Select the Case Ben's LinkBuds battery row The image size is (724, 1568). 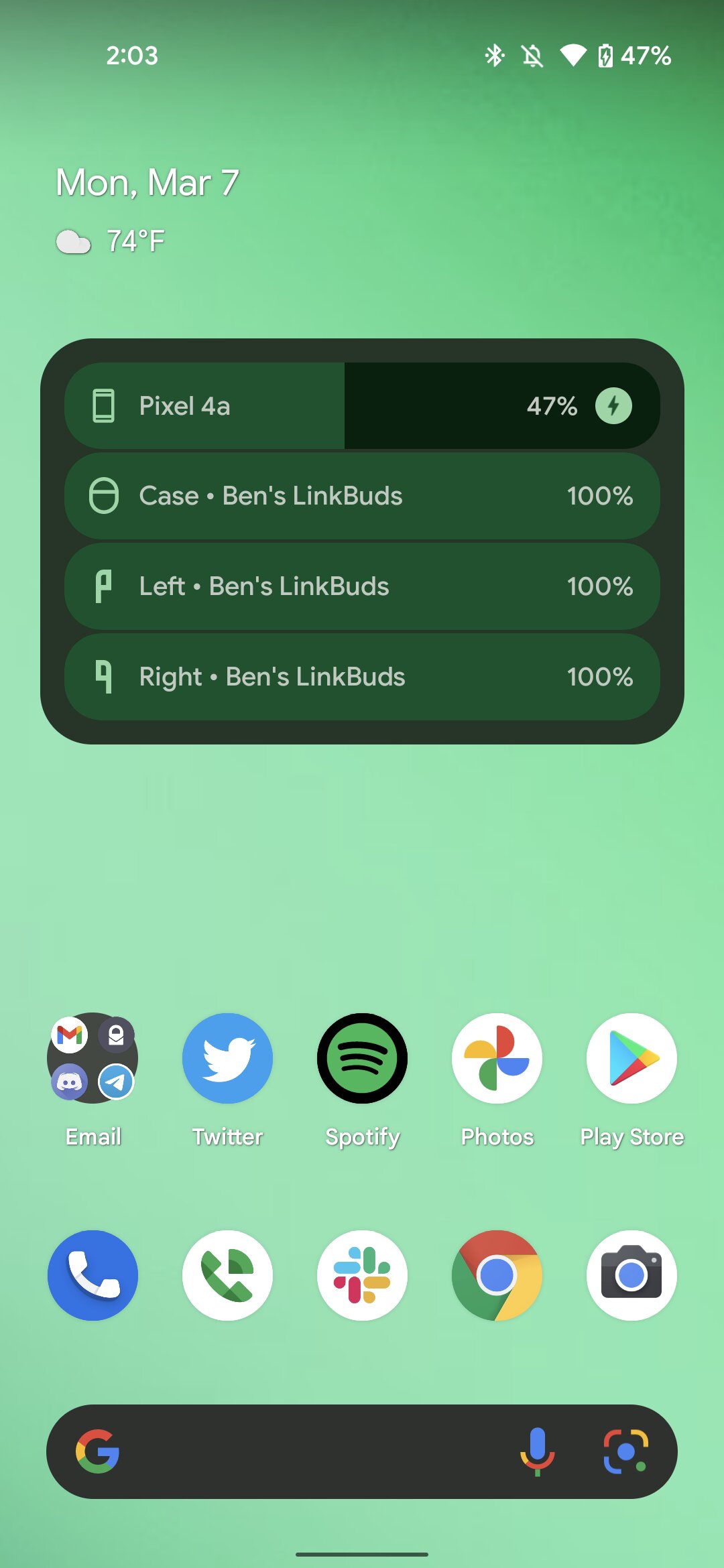pyautogui.click(x=362, y=496)
